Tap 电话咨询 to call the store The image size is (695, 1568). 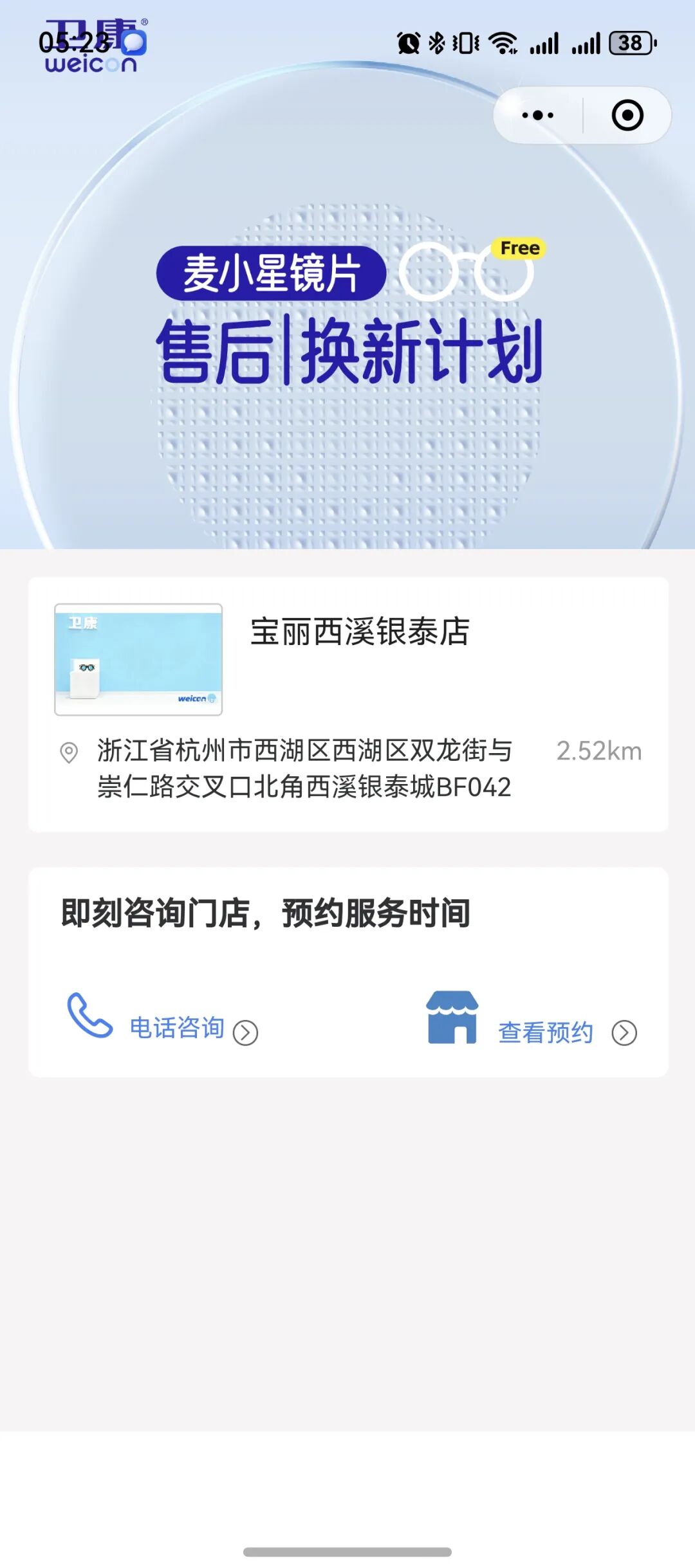point(176,1028)
